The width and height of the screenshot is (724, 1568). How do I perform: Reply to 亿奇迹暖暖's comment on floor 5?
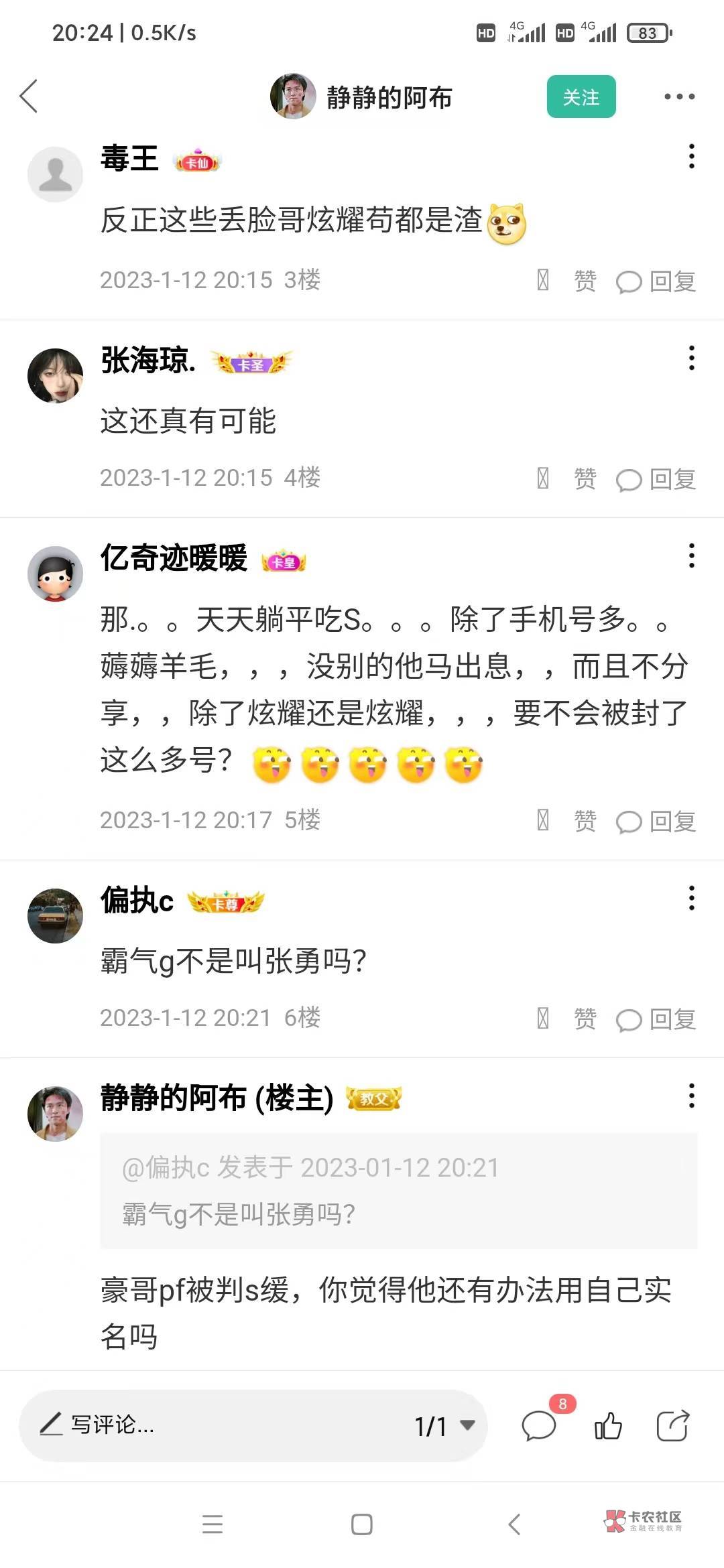656,821
